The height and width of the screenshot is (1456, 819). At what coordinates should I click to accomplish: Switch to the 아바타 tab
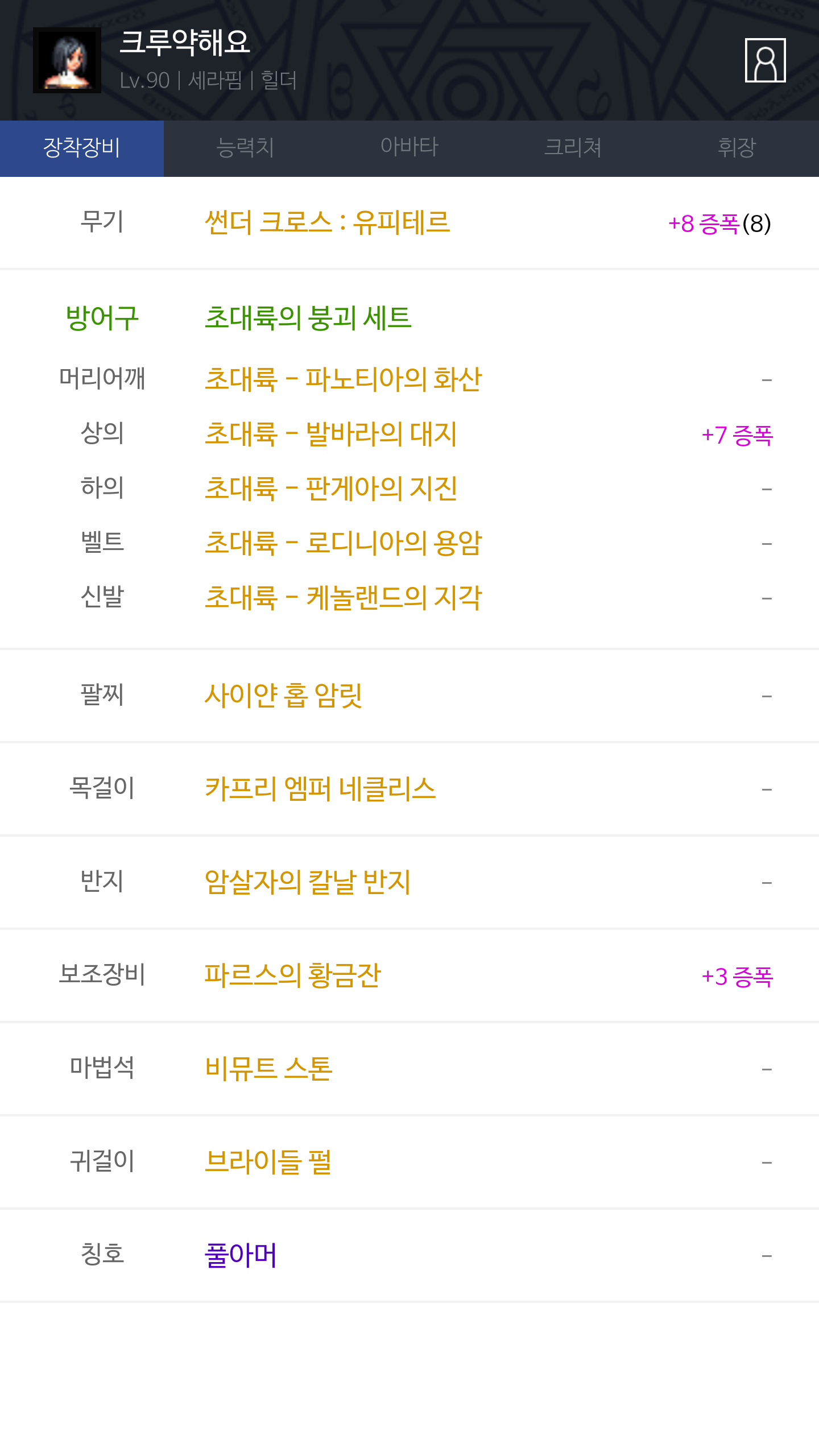click(x=409, y=148)
